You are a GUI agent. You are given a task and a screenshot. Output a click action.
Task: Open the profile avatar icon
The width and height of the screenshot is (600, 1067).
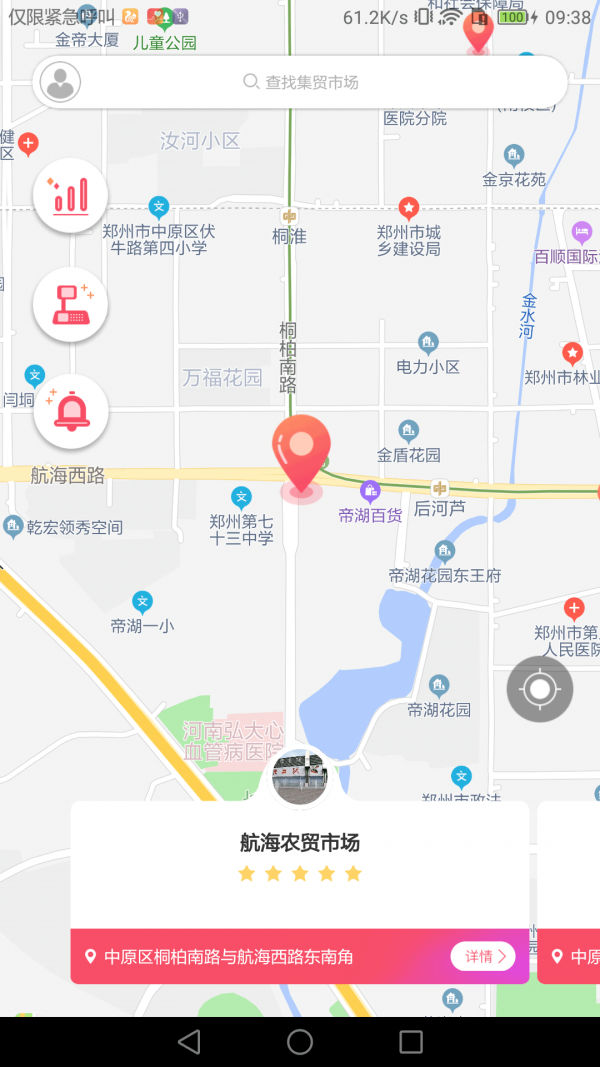[60, 82]
